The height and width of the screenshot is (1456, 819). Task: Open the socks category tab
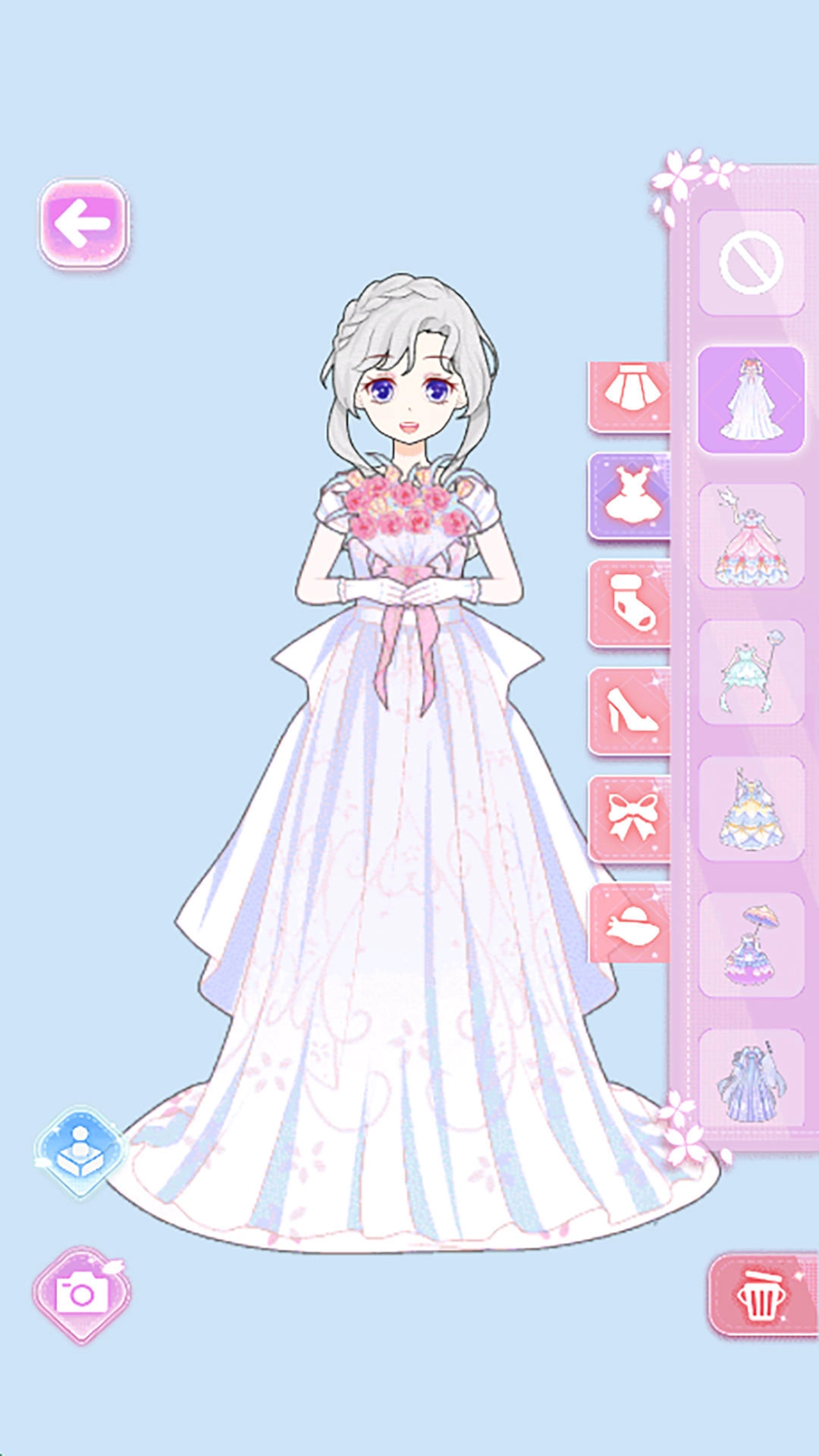629,604
